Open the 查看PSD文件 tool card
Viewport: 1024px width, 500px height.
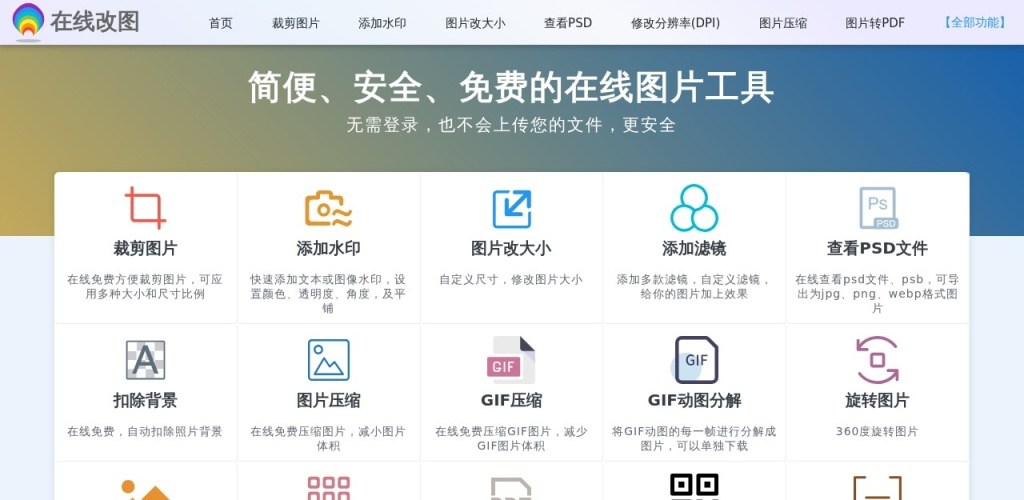click(877, 247)
